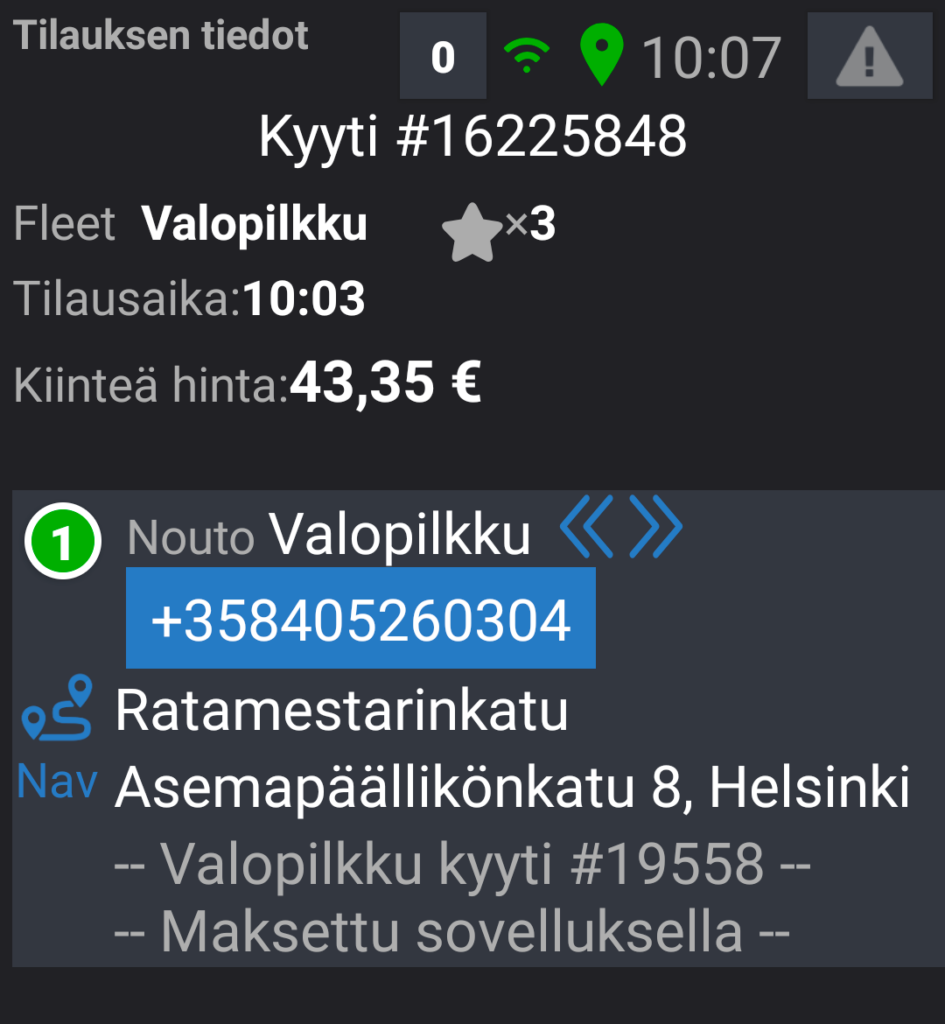Tap the message counter box showing 0

[x=443, y=57]
